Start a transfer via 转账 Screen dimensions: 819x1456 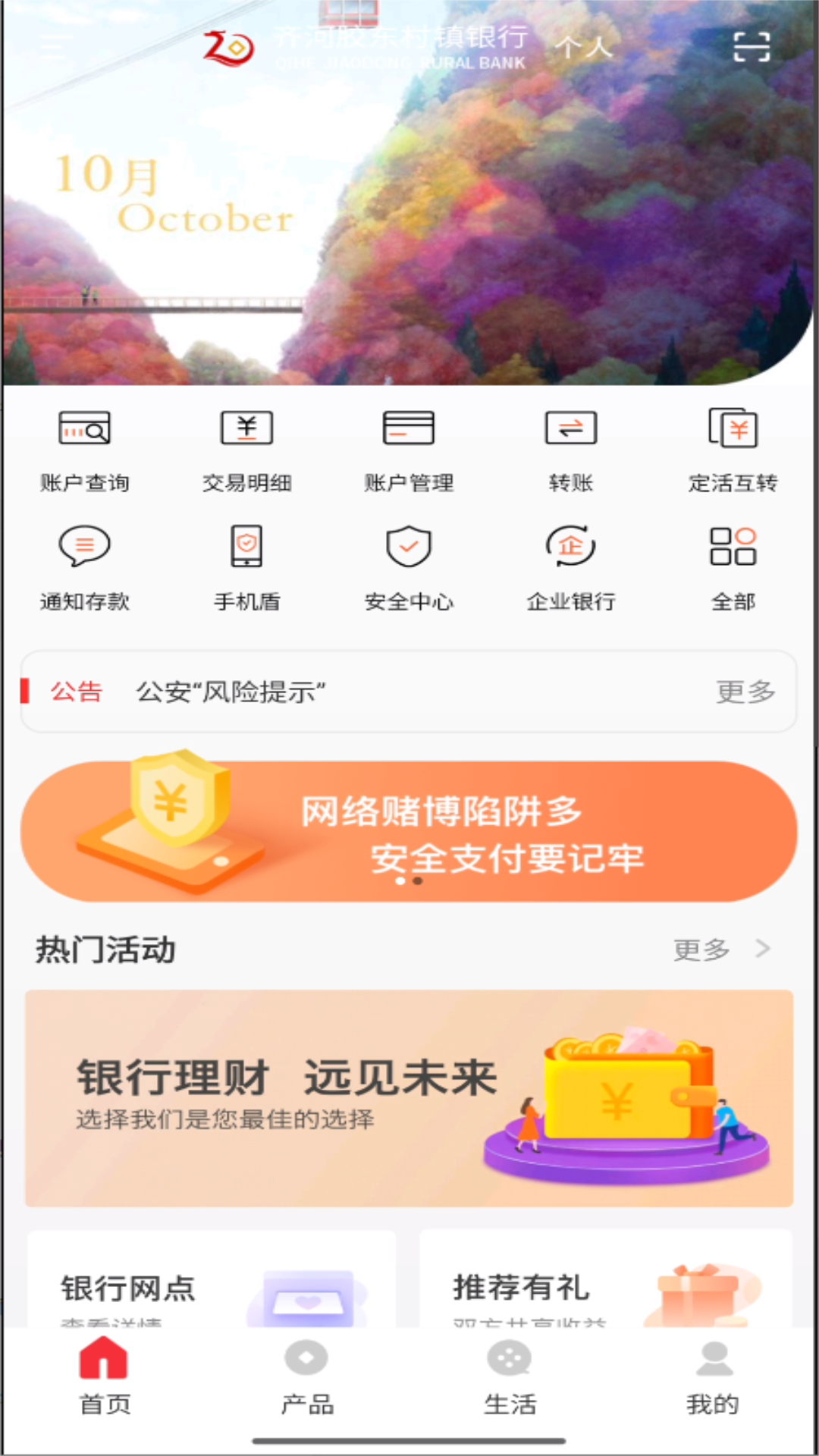click(x=571, y=449)
